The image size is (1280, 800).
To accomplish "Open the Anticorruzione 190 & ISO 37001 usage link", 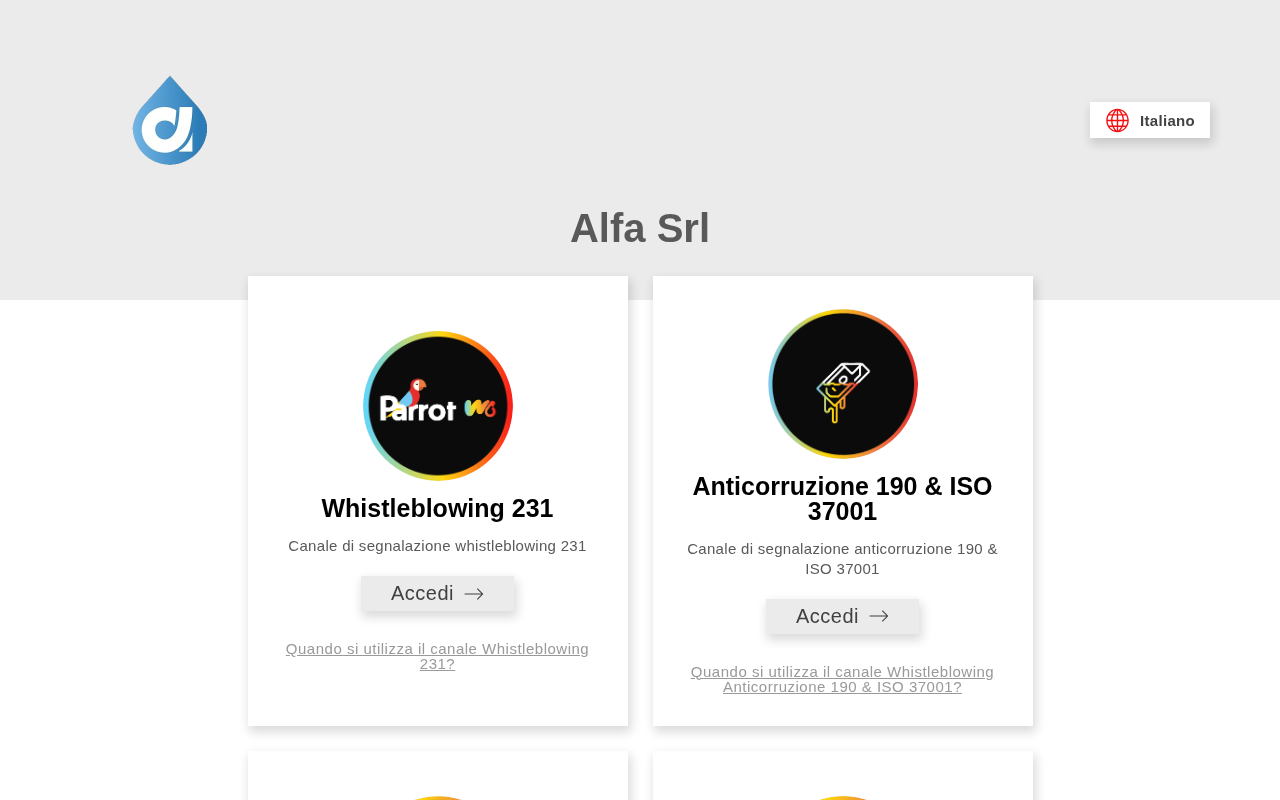I will (842, 679).
